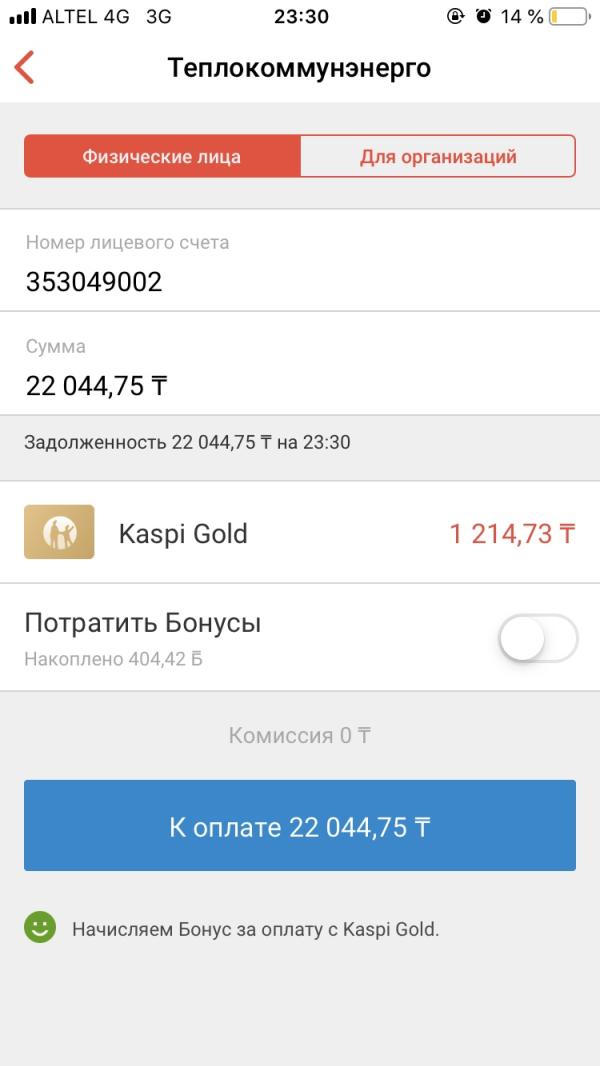Go back using the red arrow
The width and height of the screenshot is (600, 1066).
point(24,68)
